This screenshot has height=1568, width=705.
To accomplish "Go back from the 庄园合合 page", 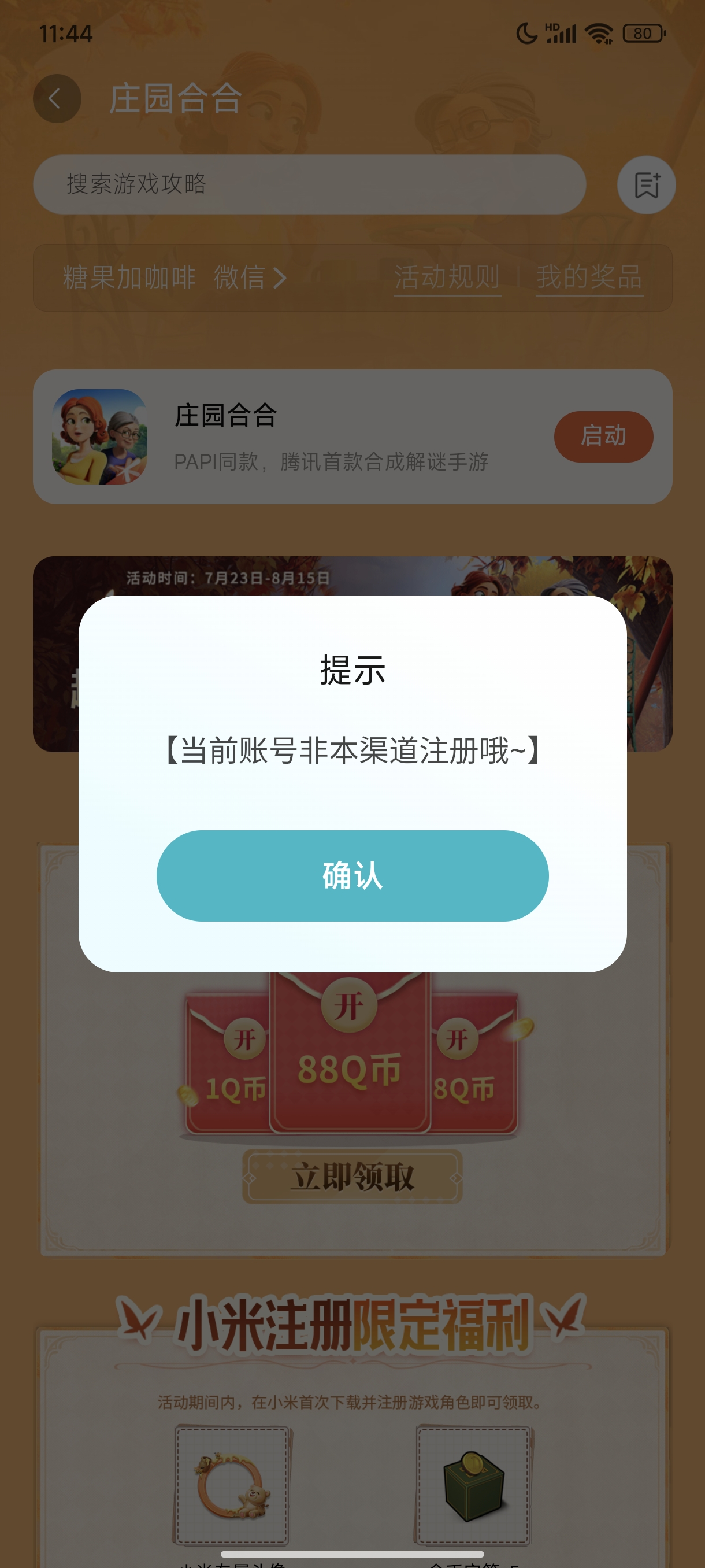I will 57,99.
